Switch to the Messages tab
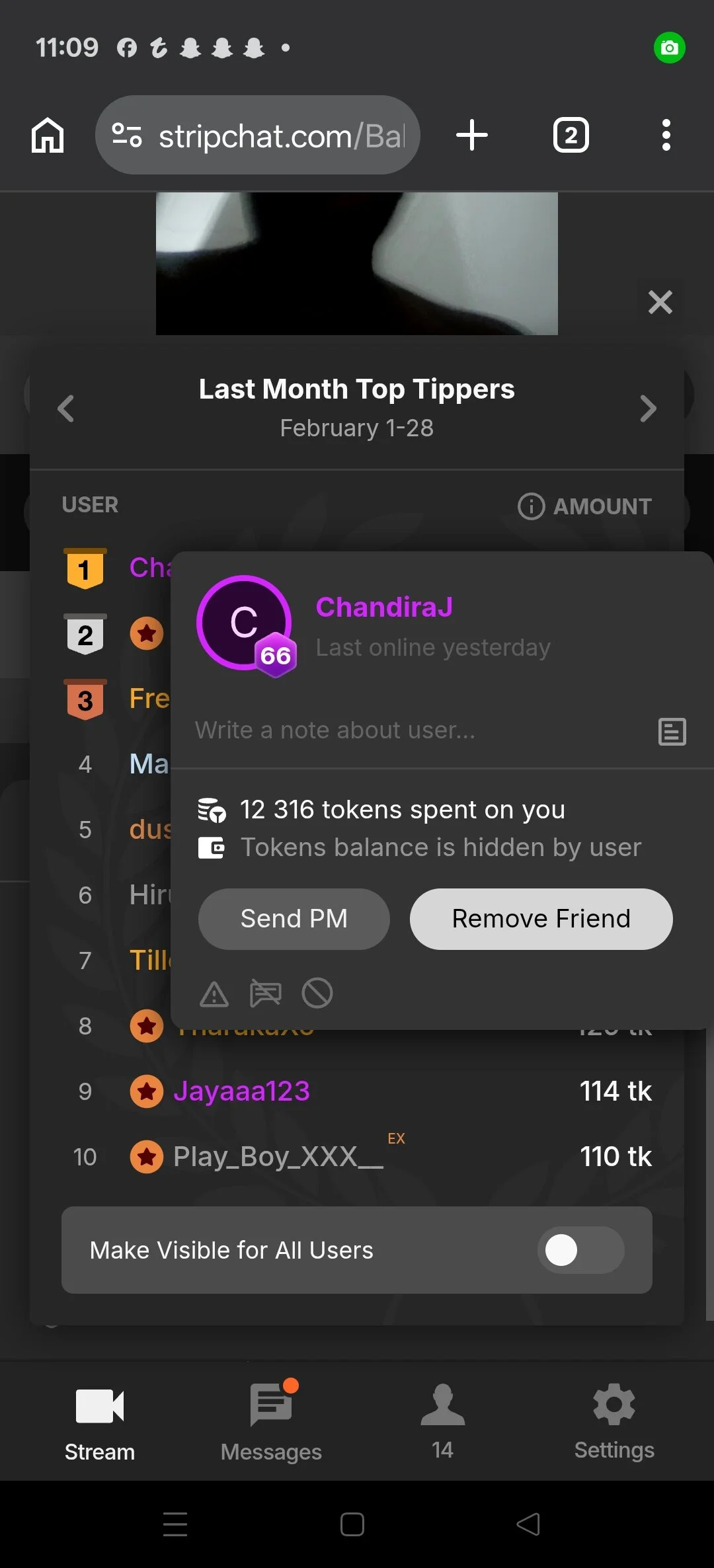This screenshot has width=714, height=1568. point(271,1421)
